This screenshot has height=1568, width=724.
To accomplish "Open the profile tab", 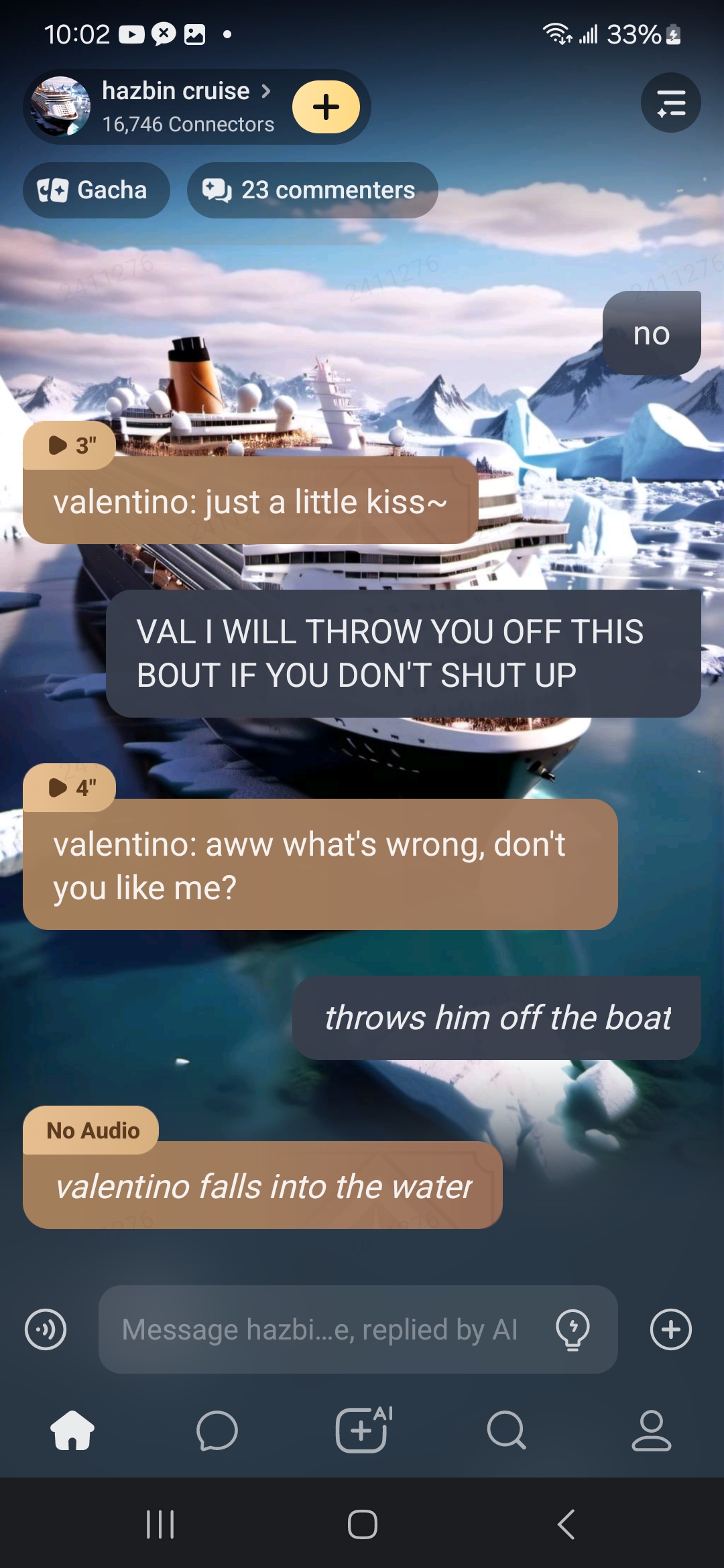I will tap(651, 1431).
